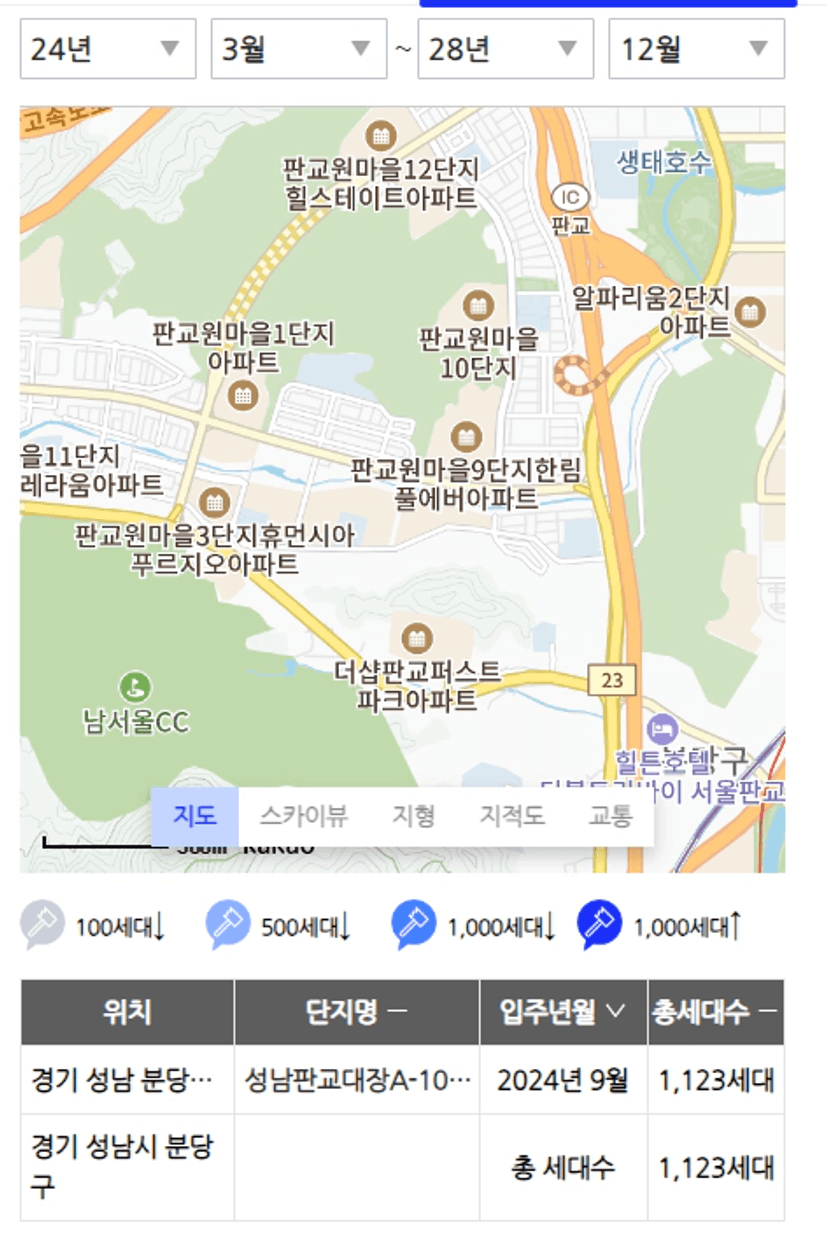Sort table by 총세대수 column

715,1012
